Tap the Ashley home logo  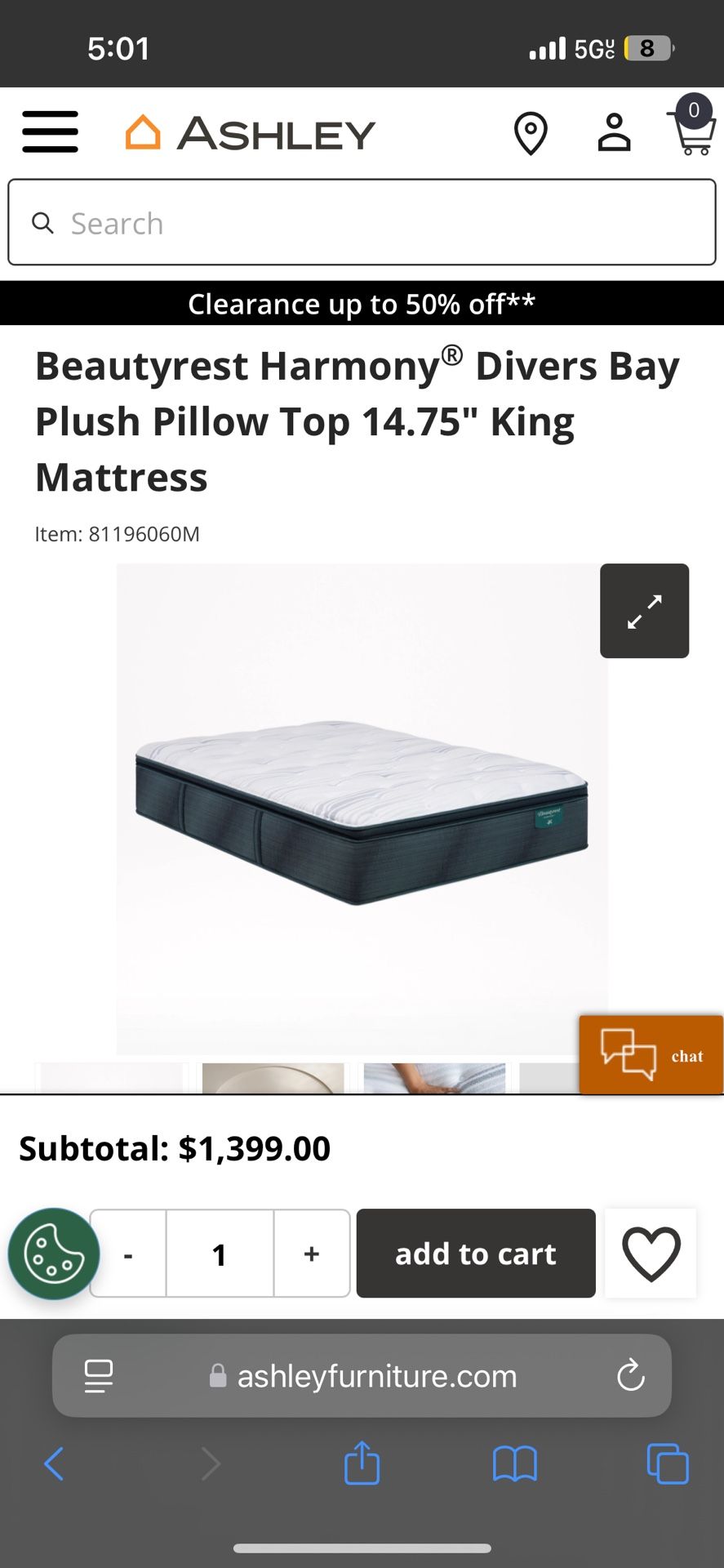[x=247, y=132]
